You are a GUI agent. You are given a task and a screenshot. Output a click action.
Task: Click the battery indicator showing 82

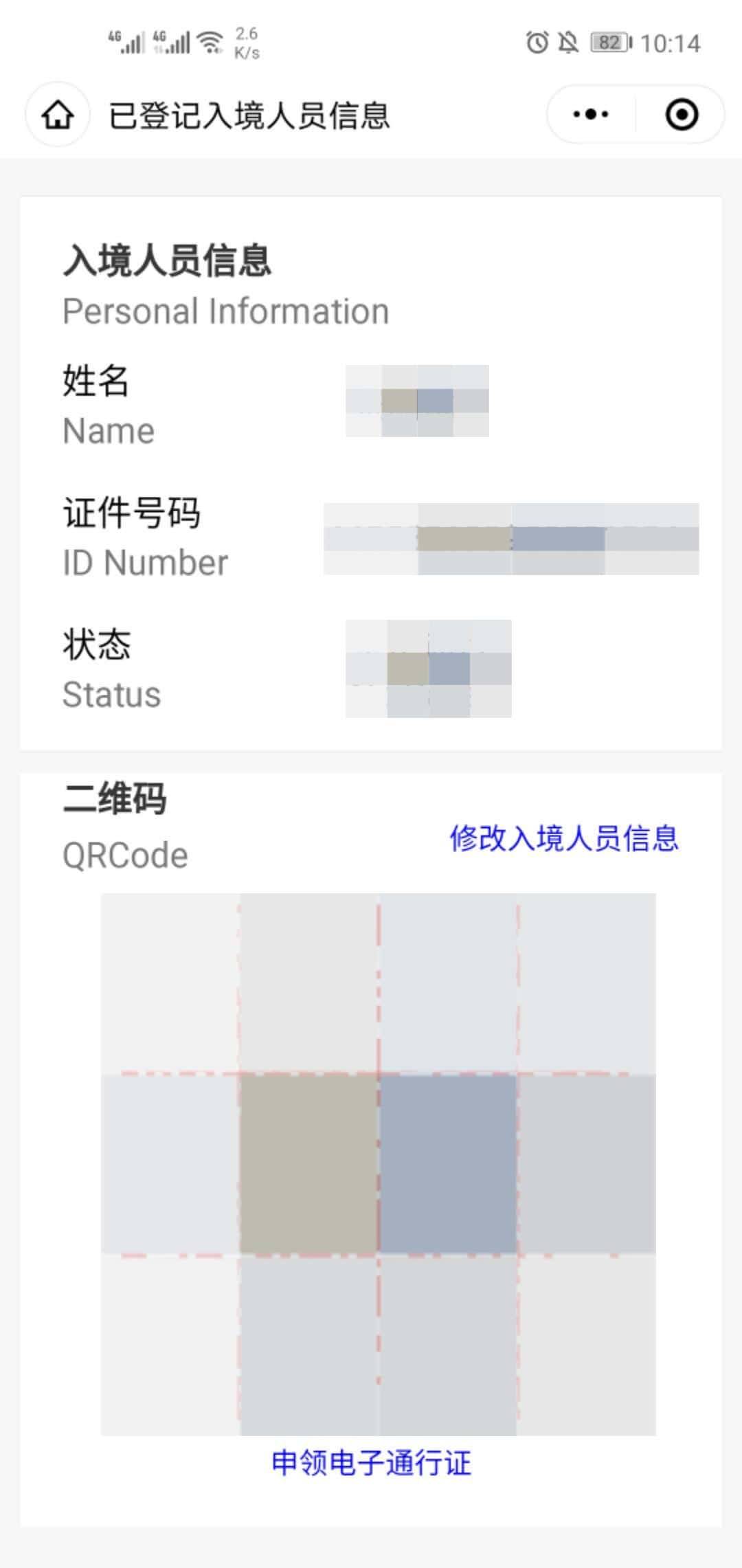coord(610,41)
